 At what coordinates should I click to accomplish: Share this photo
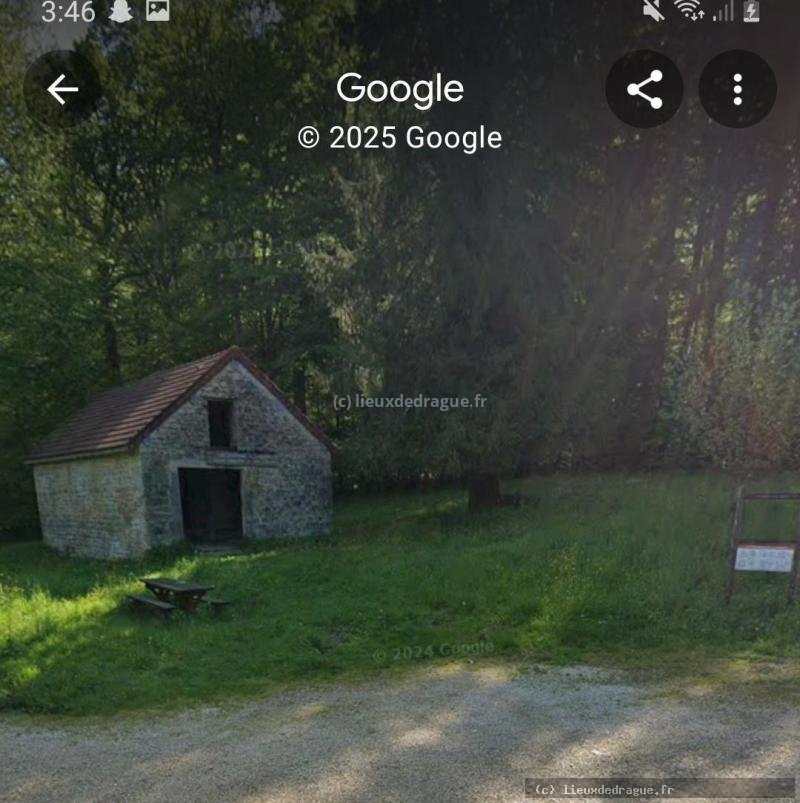click(x=644, y=89)
